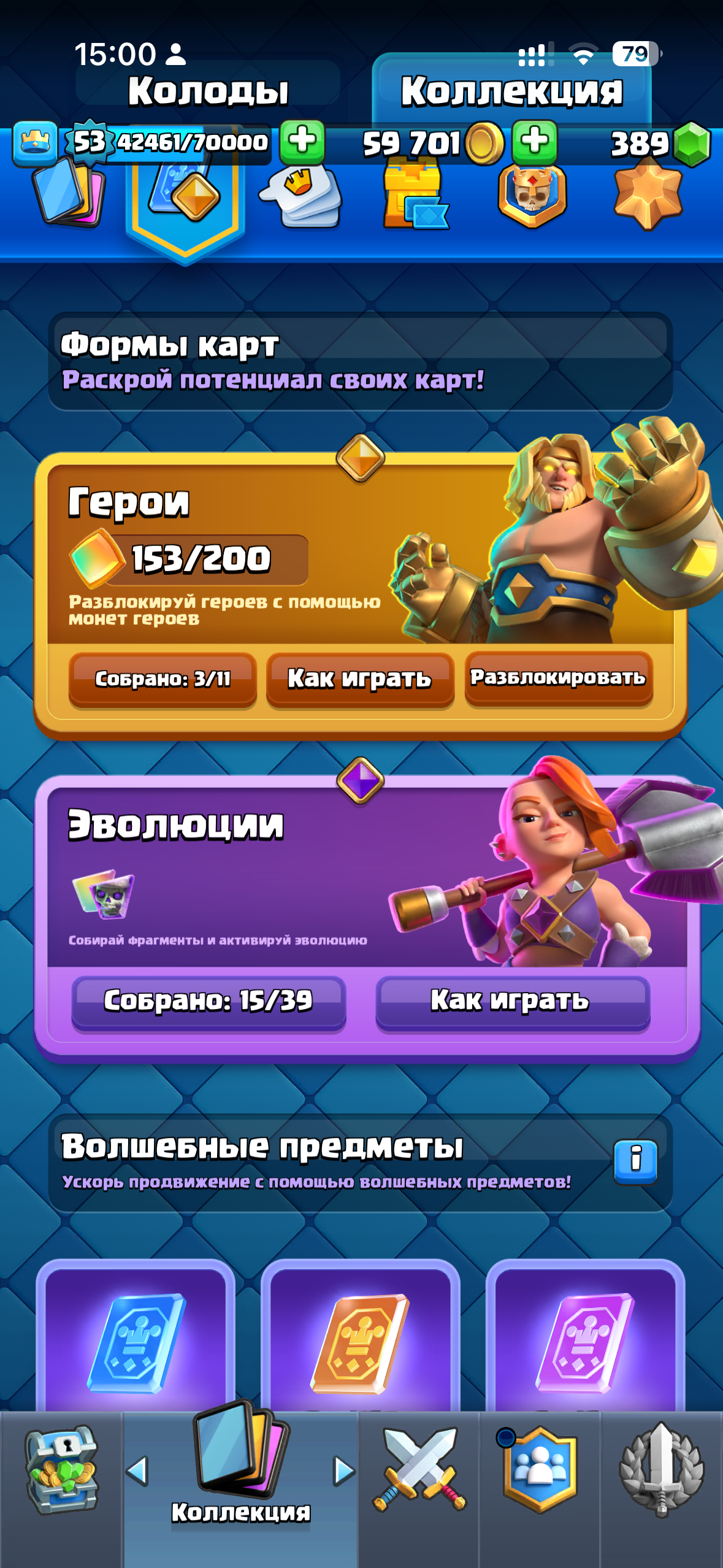
Task: Switch to the Колоды tab
Action: pyautogui.click(x=208, y=91)
